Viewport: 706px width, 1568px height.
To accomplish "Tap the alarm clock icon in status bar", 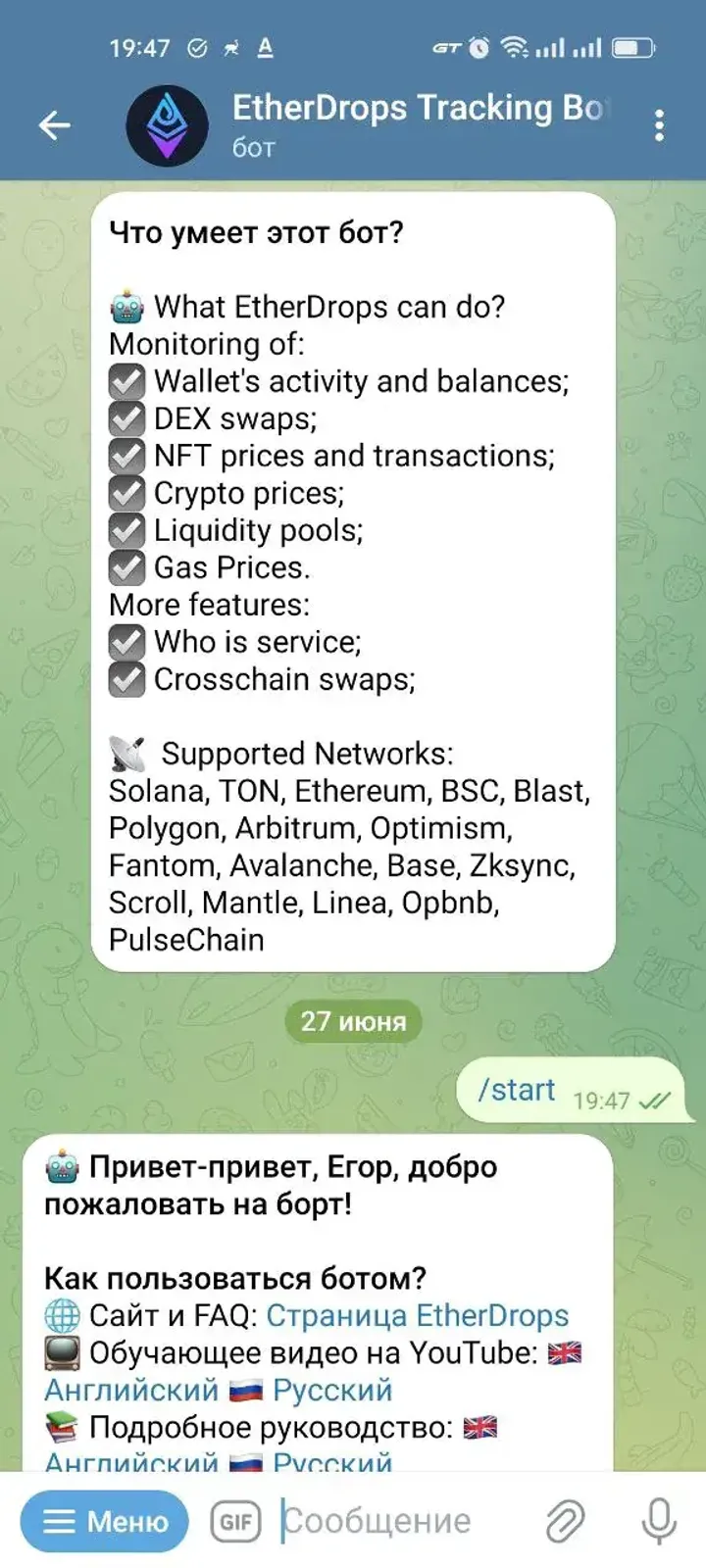I will (479, 46).
